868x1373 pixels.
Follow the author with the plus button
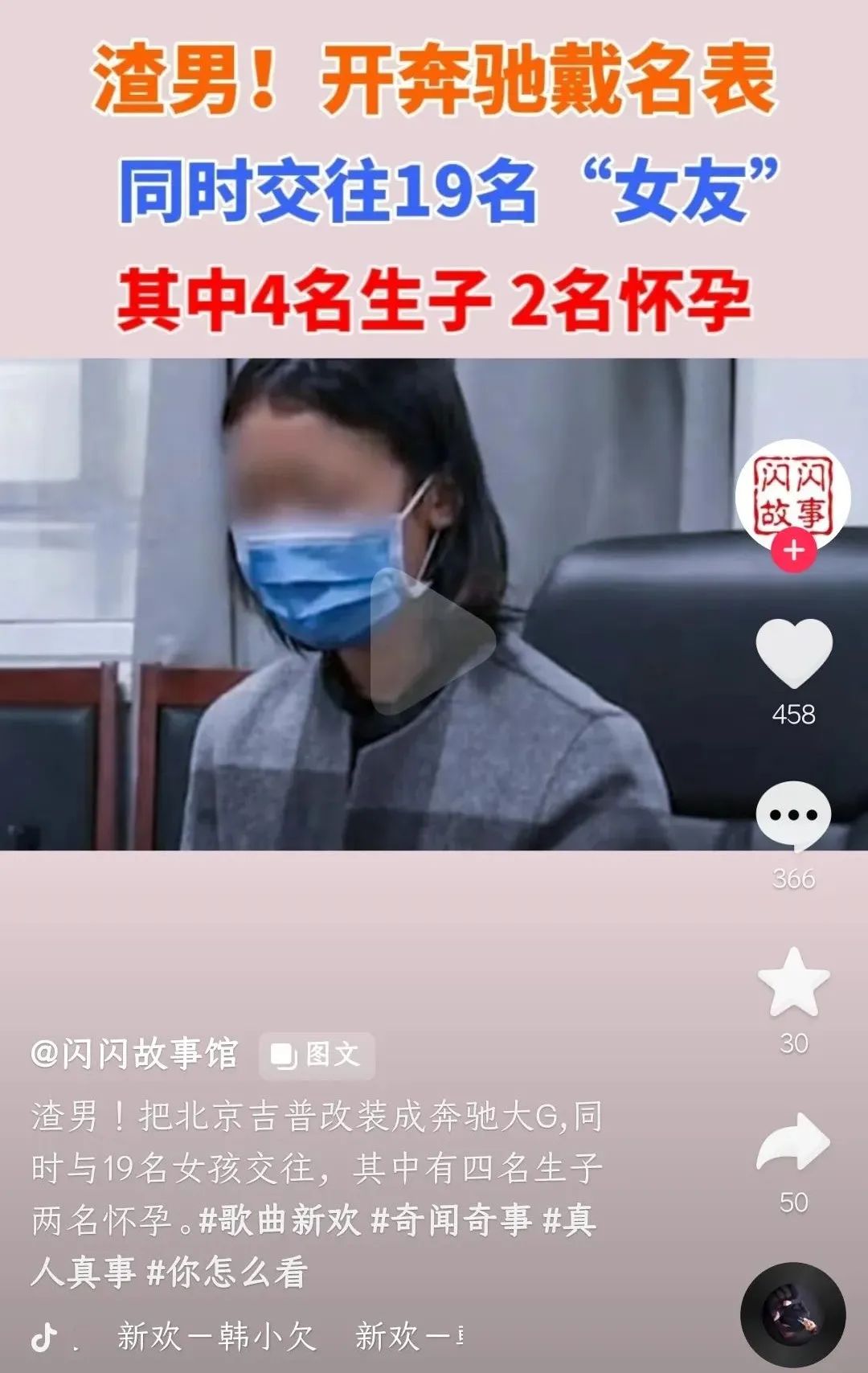(x=793, y=551)
